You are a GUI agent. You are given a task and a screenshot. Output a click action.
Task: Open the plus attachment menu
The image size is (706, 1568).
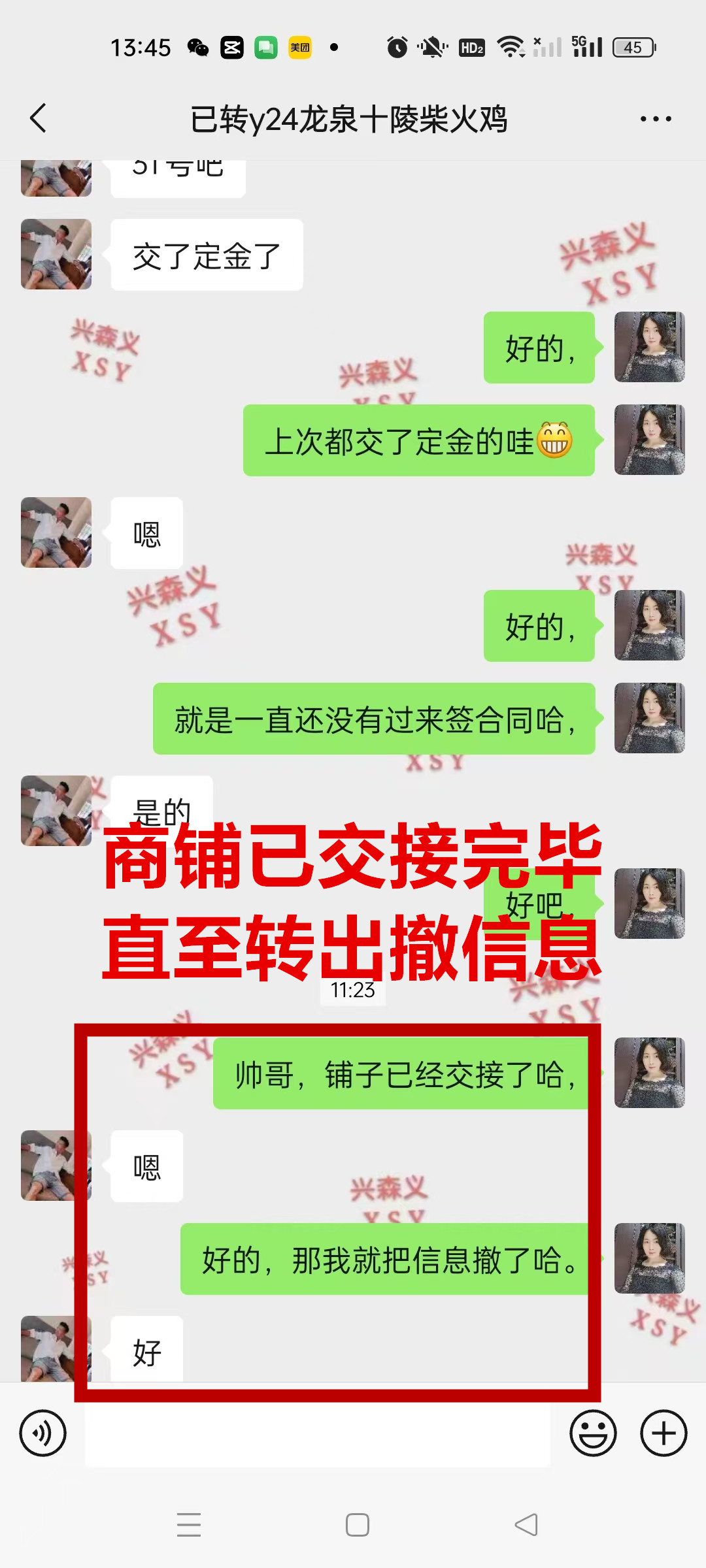[x=664, y=1433]
